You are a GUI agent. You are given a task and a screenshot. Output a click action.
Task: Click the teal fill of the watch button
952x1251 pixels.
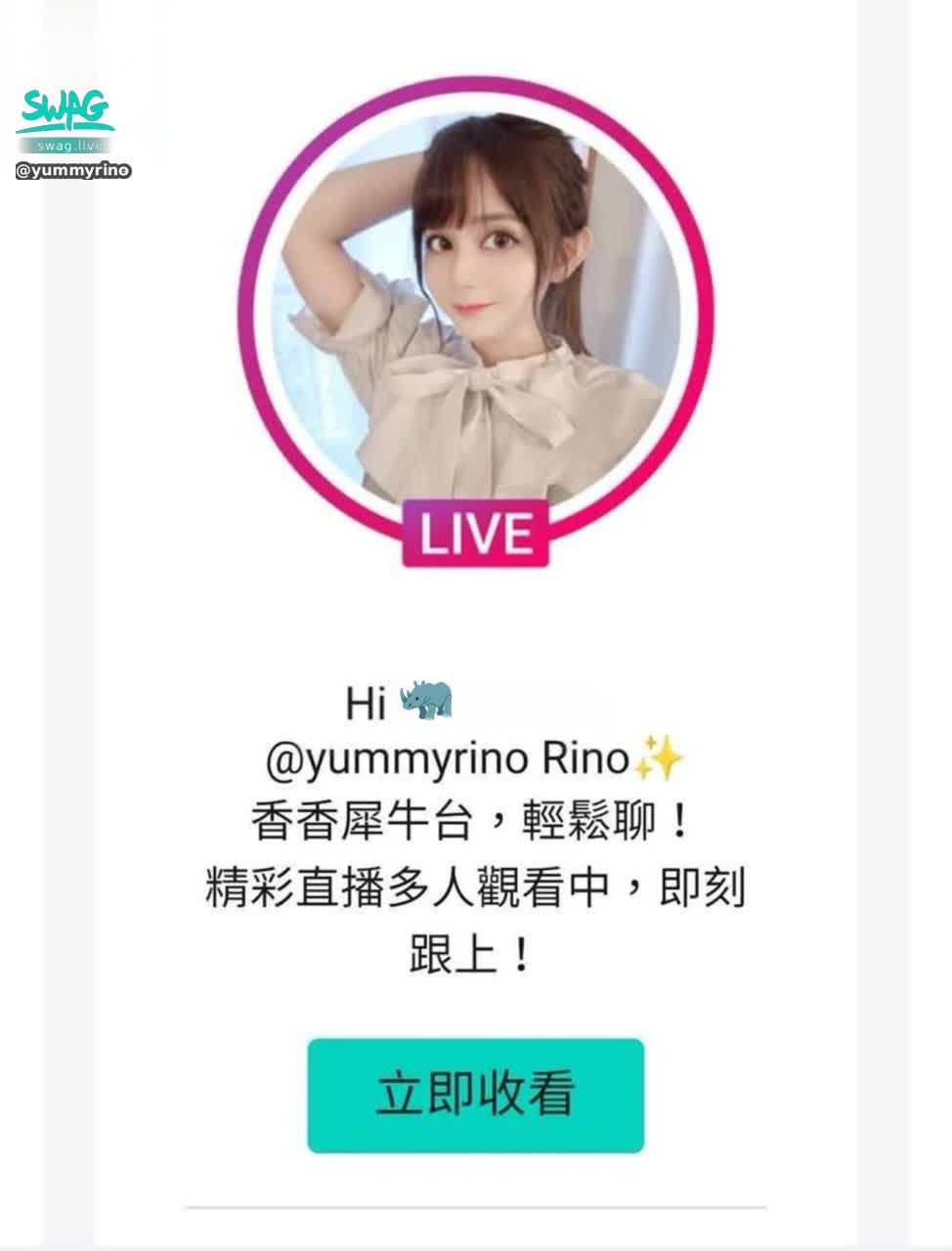(476, 1097)
